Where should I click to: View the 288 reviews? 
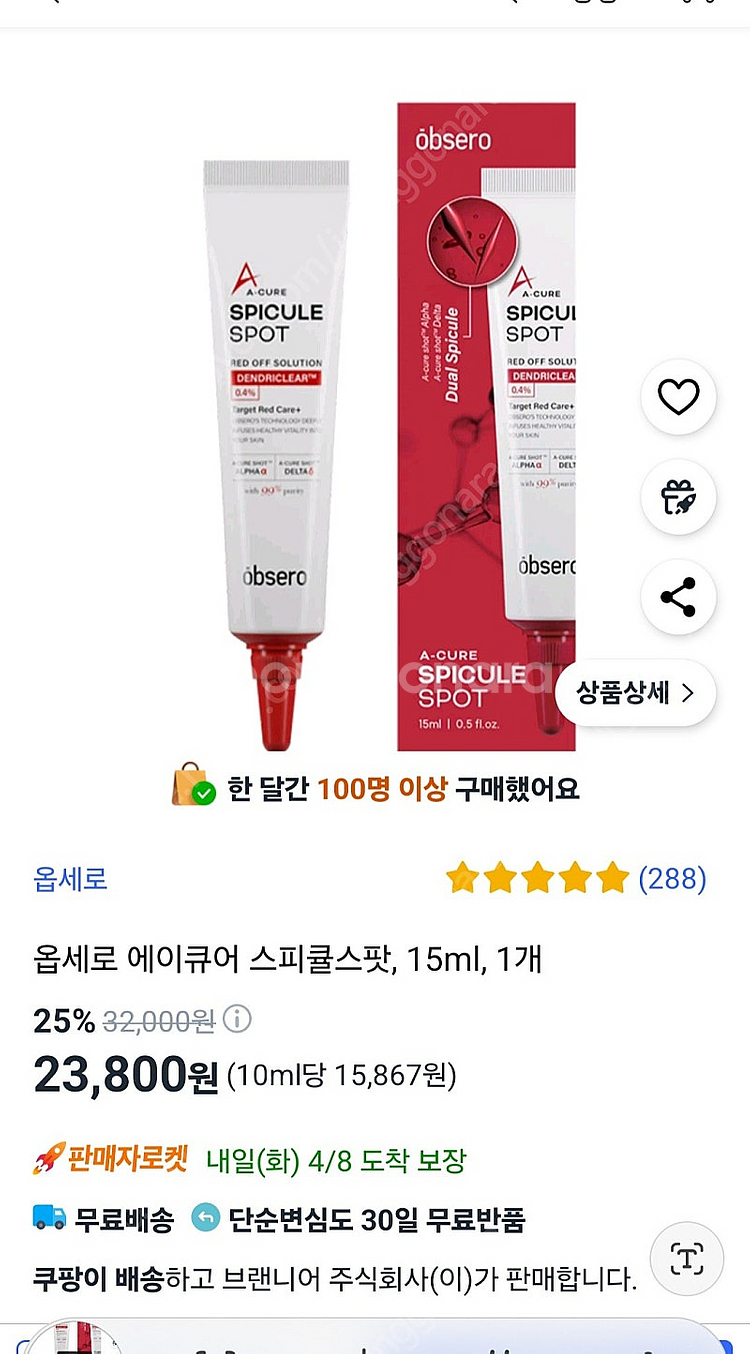(672, 879)
